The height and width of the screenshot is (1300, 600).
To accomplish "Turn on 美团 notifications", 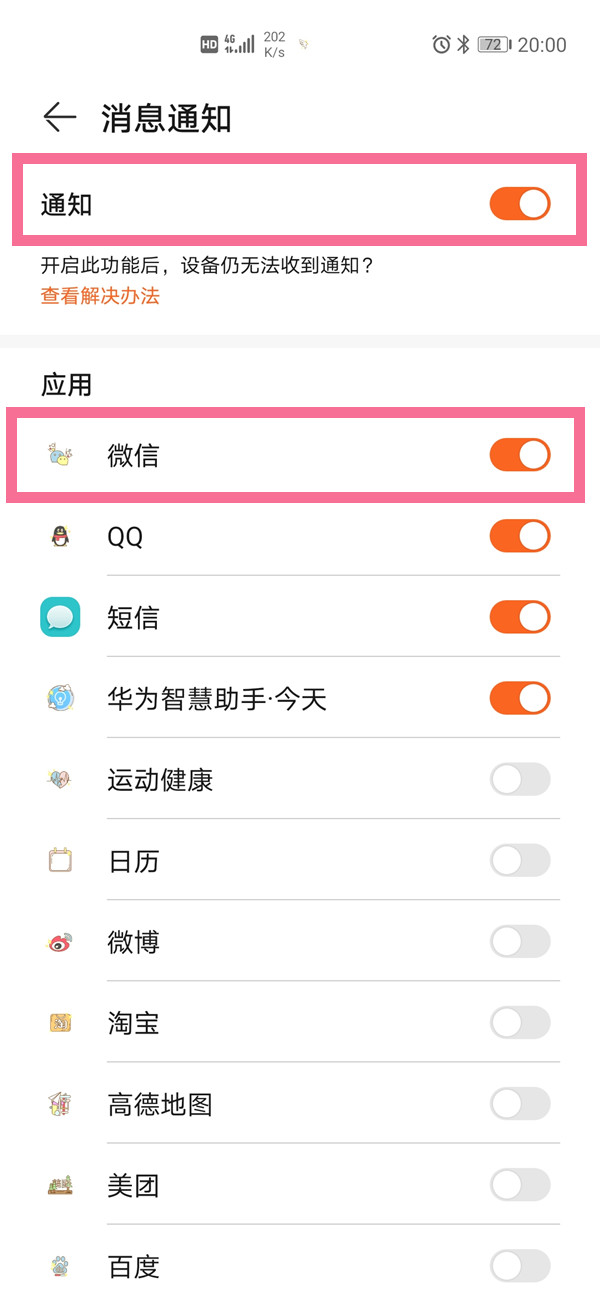I will point(519,1185).
